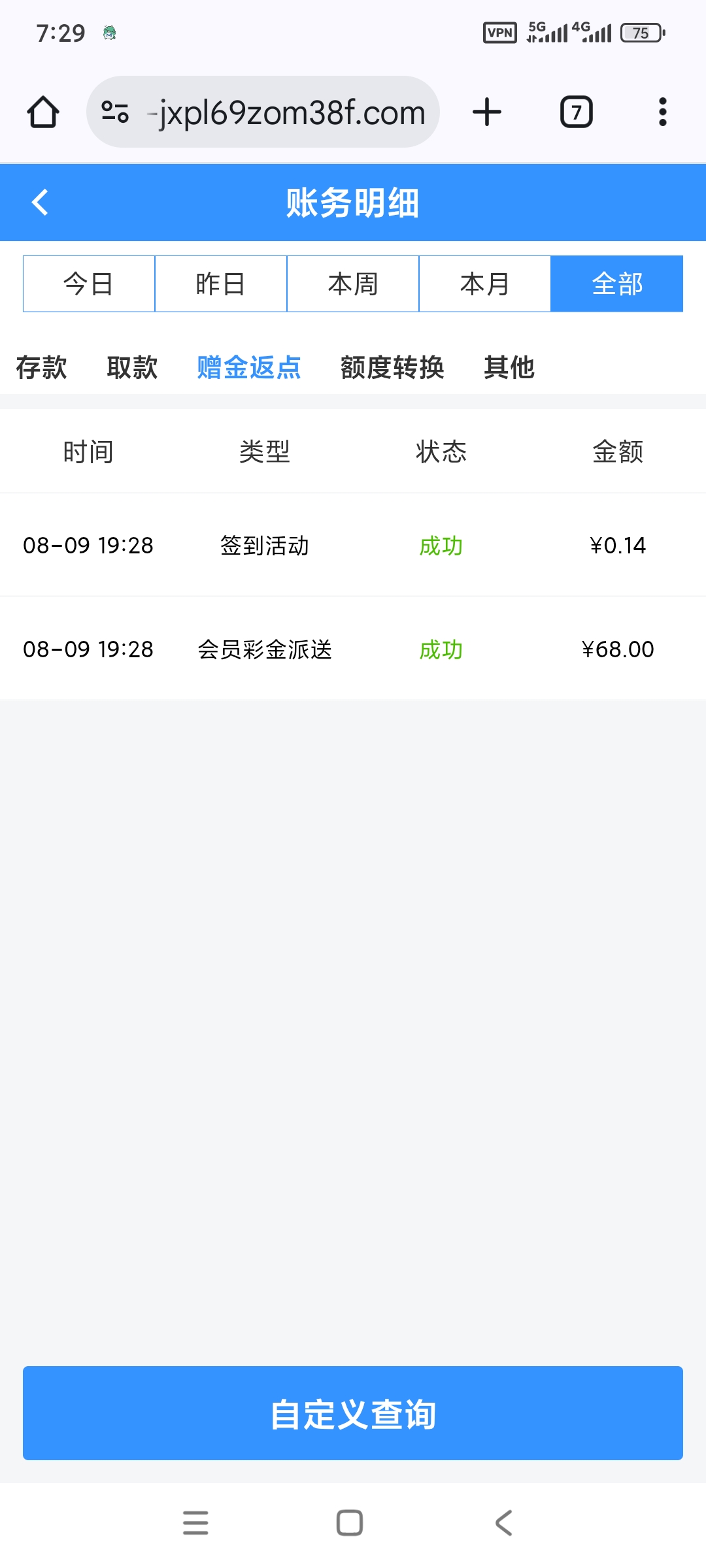Image resolution: width=706 pixels, height=1568 pixels.
Task: Go back from 账务明细 page
Action: pos(41,202)
